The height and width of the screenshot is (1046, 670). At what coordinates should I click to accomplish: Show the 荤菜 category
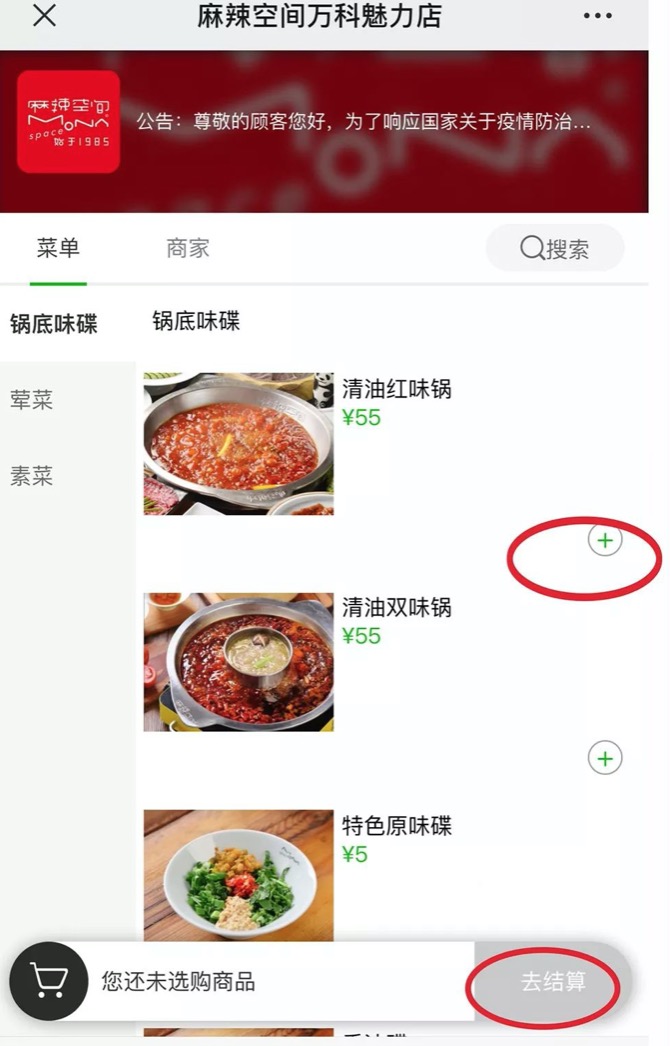point(32,400)
